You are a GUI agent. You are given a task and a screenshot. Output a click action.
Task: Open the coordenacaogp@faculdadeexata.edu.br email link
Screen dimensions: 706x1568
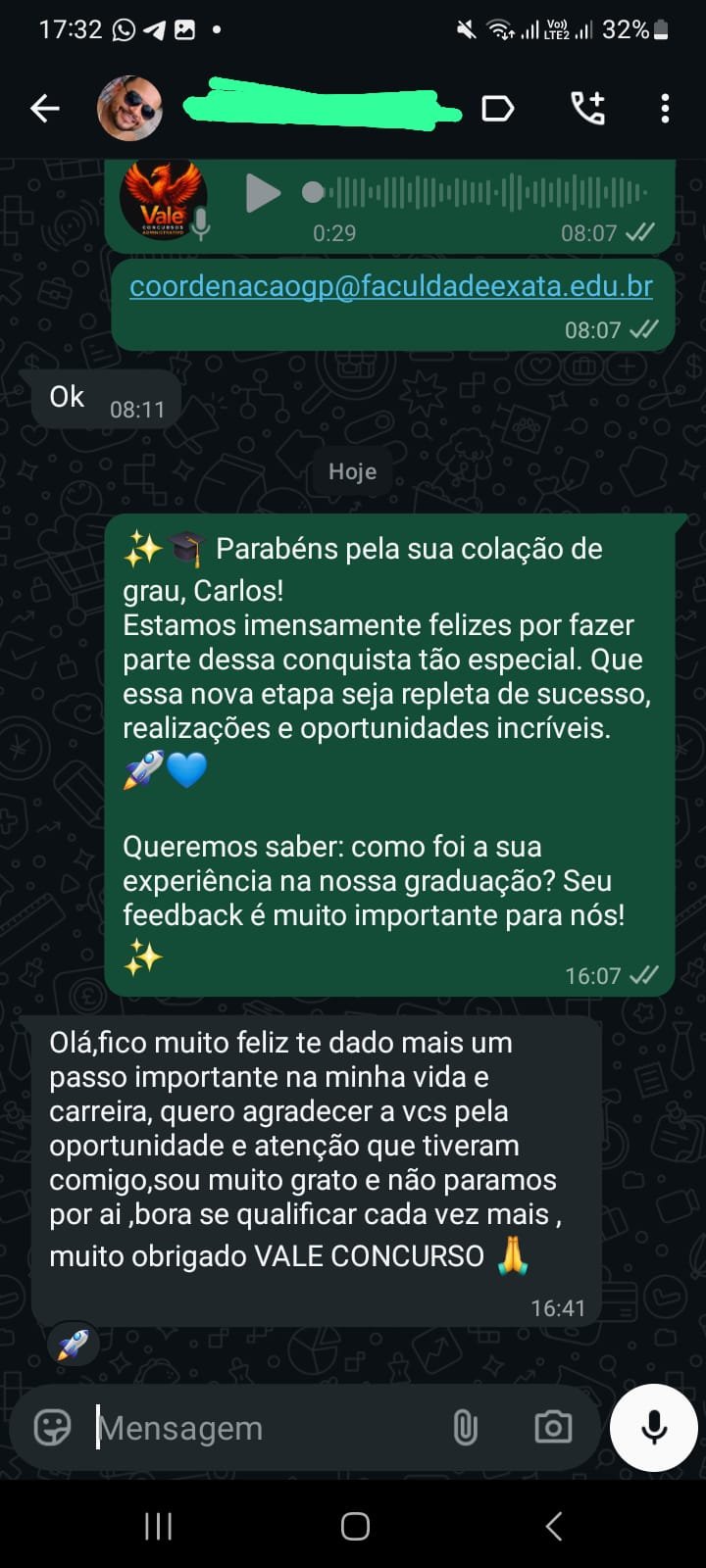point(390,286)
